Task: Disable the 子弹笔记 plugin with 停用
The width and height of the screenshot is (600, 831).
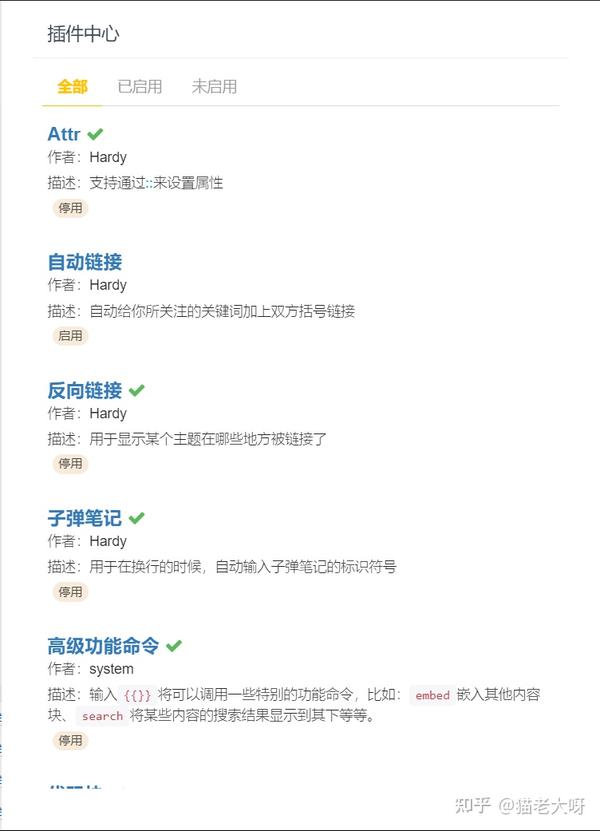Action: tap(70, 592)
